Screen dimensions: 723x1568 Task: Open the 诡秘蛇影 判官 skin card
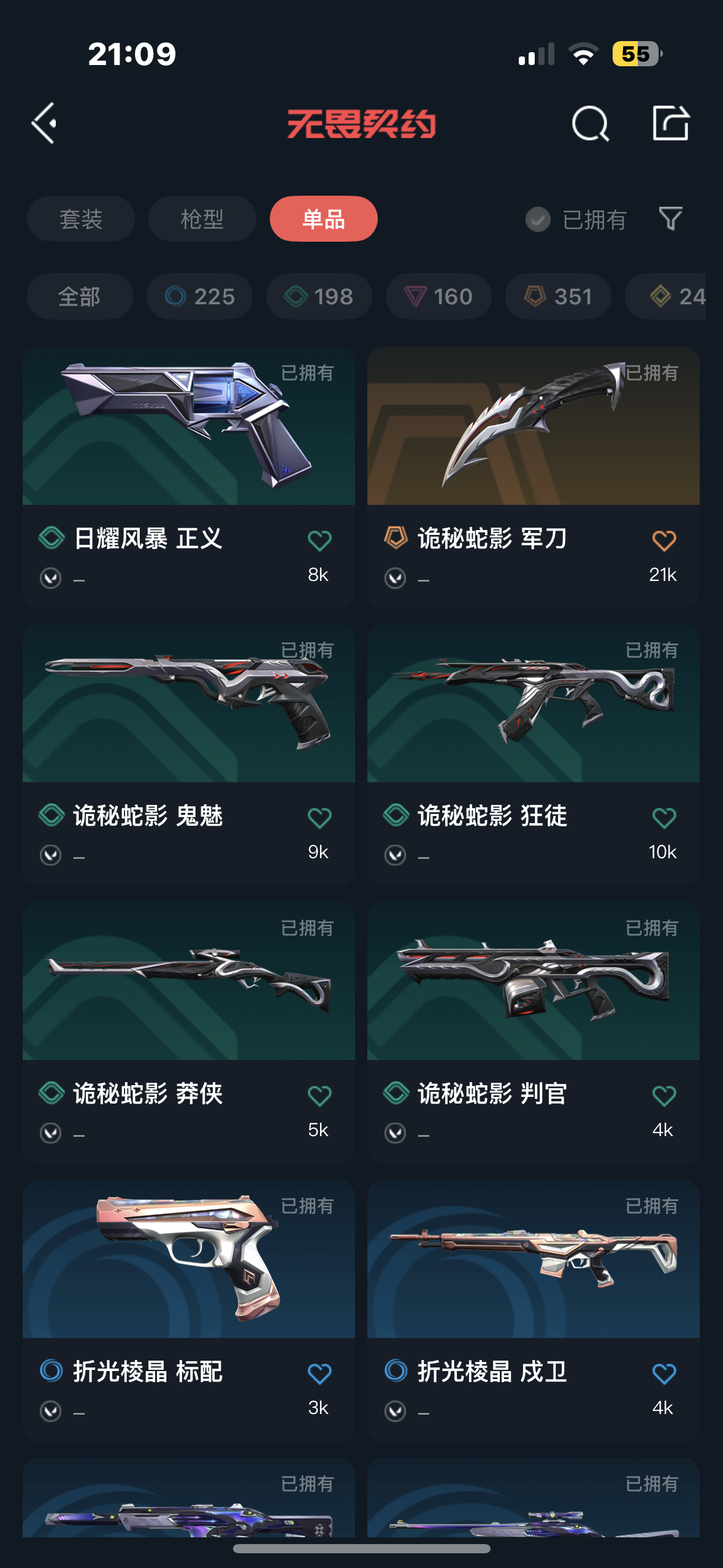[x=534, y=1032]
